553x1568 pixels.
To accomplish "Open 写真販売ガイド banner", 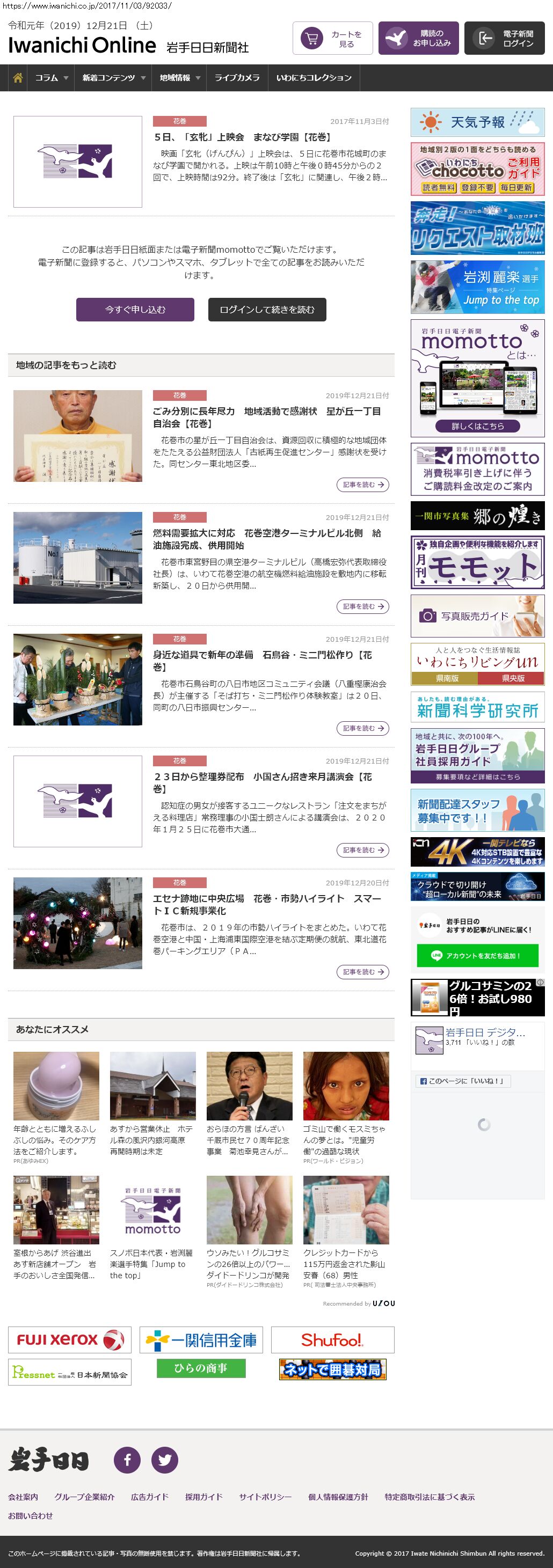I will click(477, 616).
